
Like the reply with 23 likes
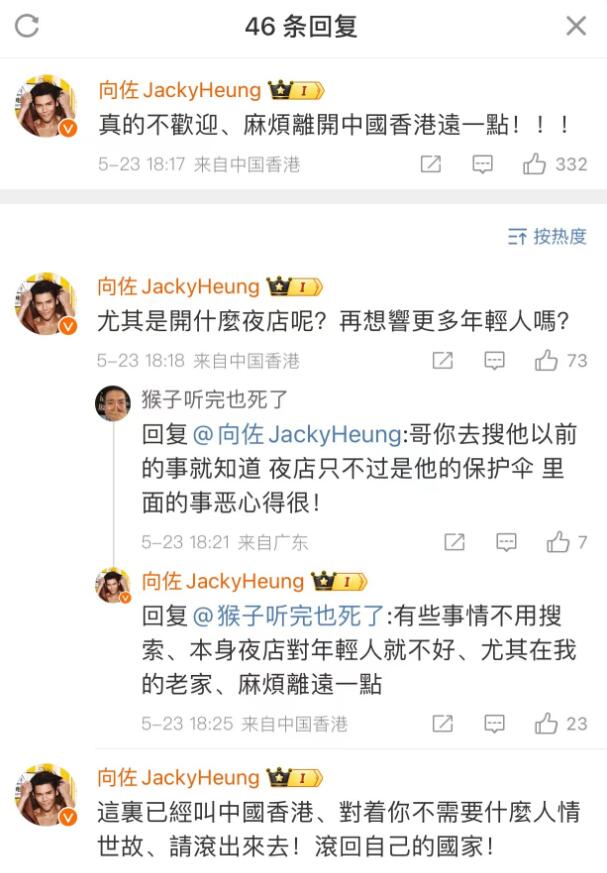(x=546, y=723)
